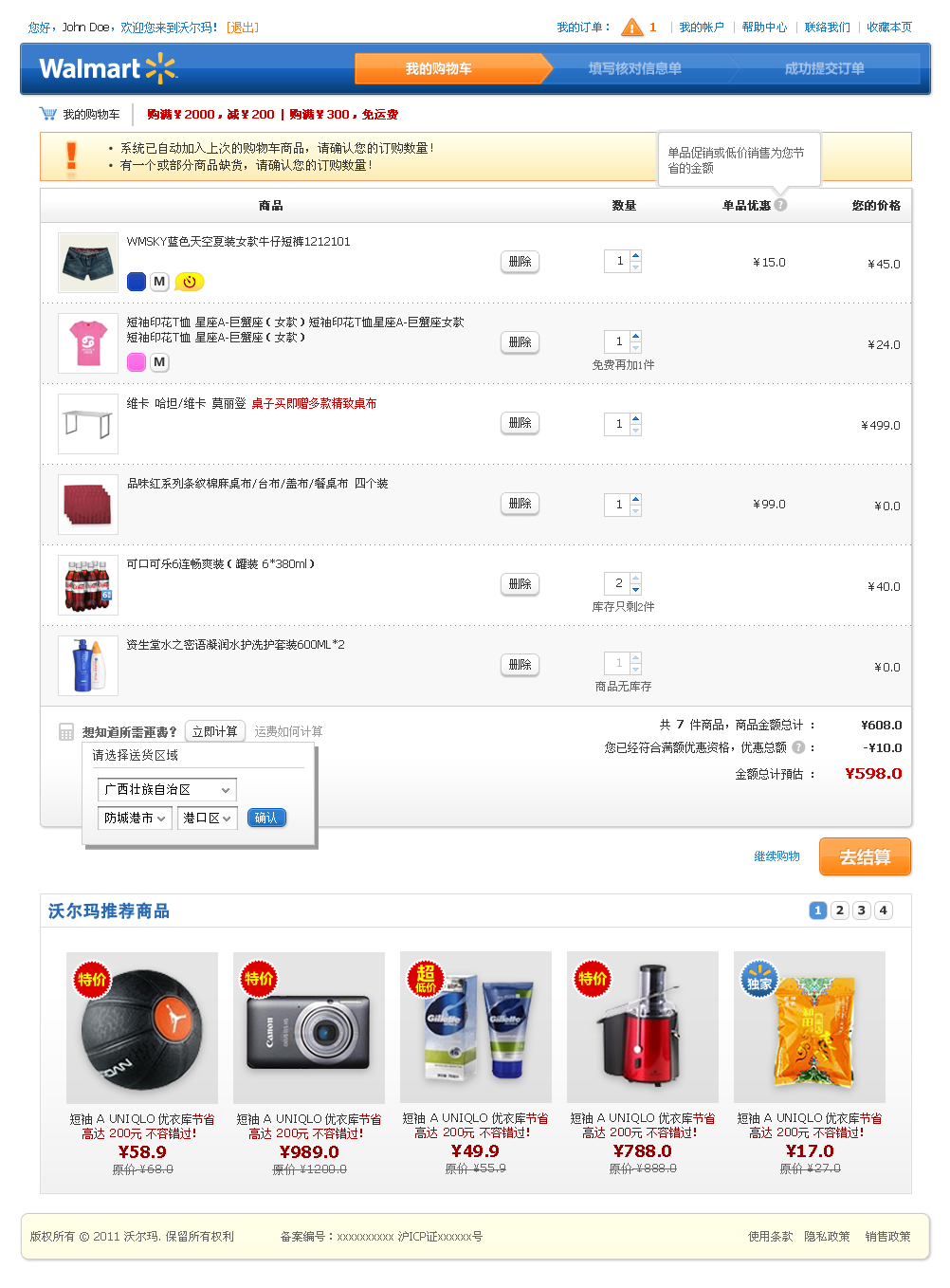Open the Canon camera ¥989.0 product
This screenshot has height=1288, width=950.
(x=309, y=1028)
